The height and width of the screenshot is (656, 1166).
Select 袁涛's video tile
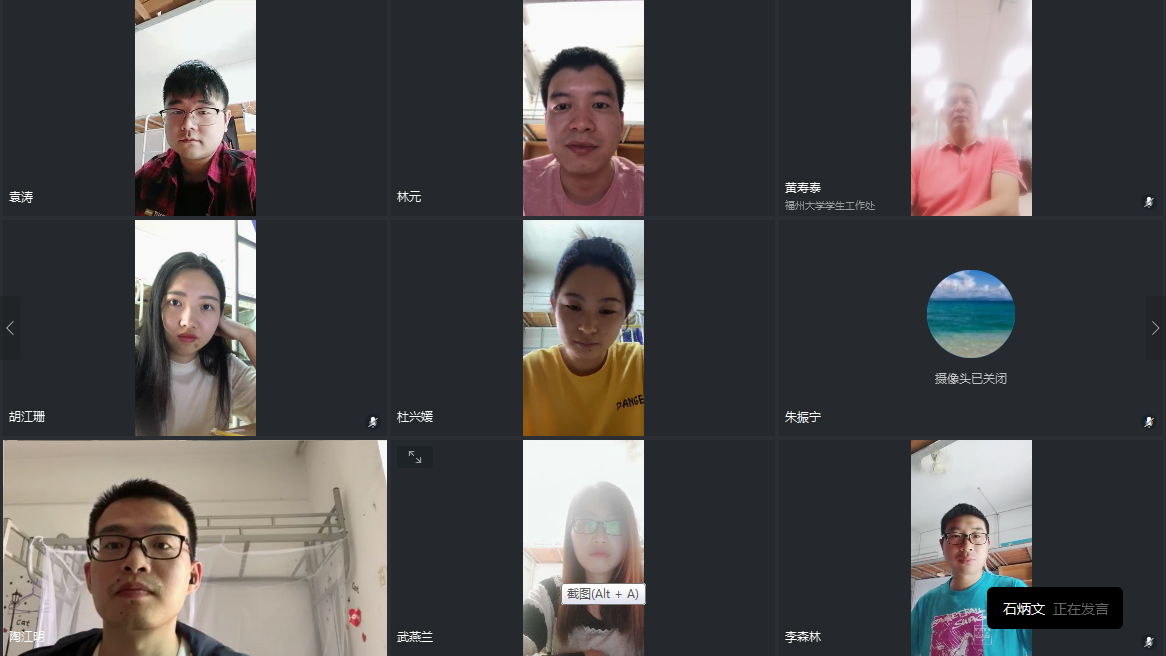195,108
